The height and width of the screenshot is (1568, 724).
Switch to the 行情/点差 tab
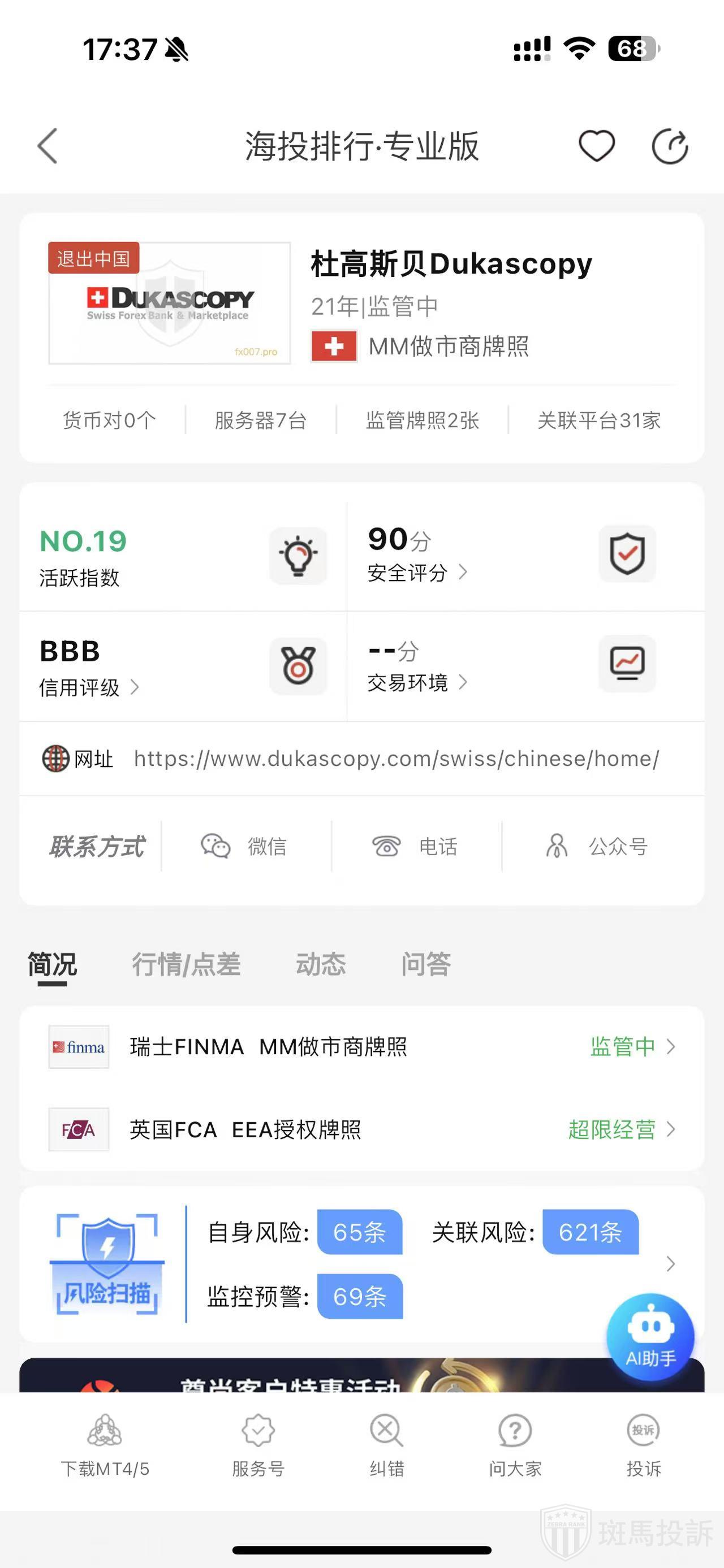pos(186,964)
